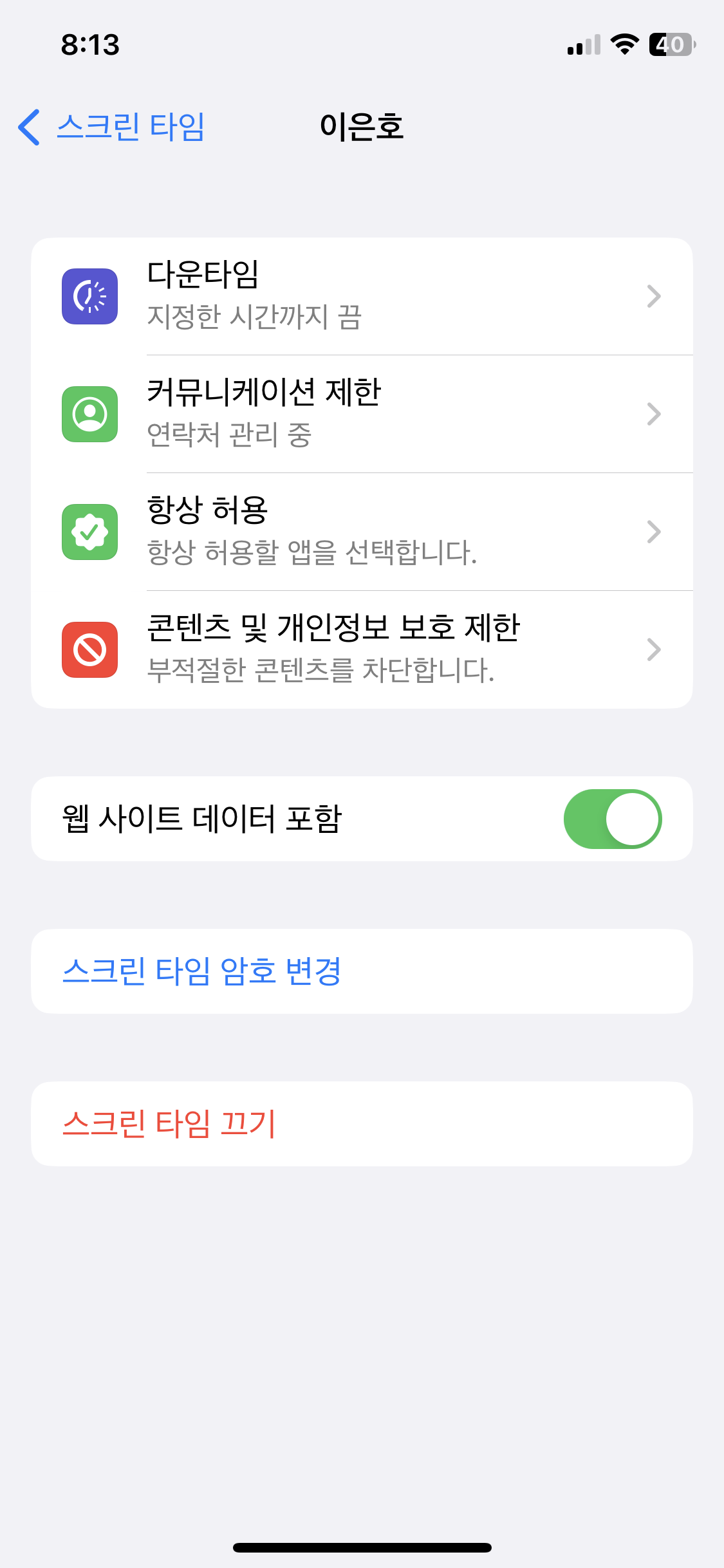Disable 웹 사이트 데이터 포함 switch
The width and height of the screenshot is (724, 1568).
click(612, 819)
